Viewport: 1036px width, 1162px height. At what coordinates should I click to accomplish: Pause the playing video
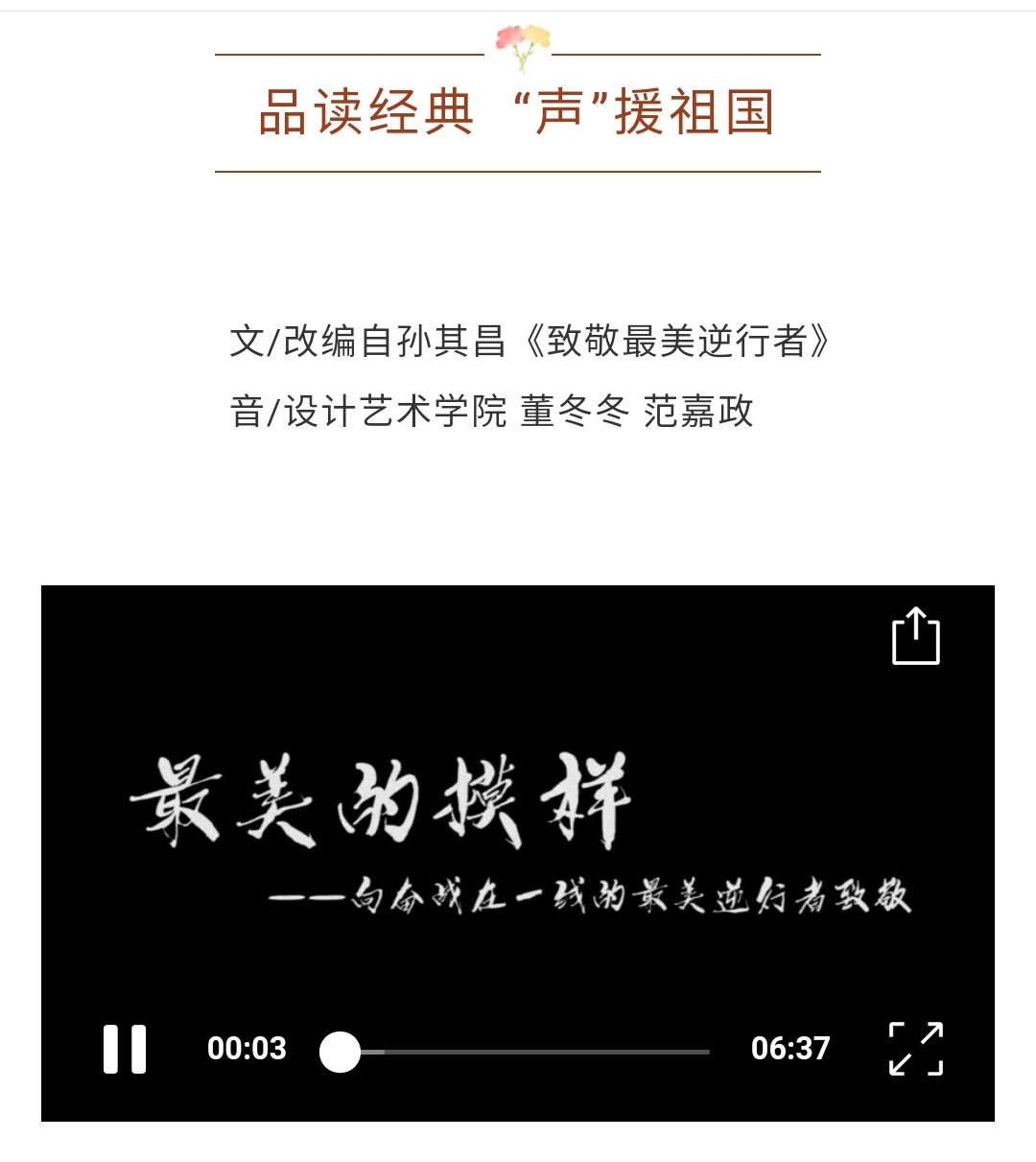(125, 1049)
